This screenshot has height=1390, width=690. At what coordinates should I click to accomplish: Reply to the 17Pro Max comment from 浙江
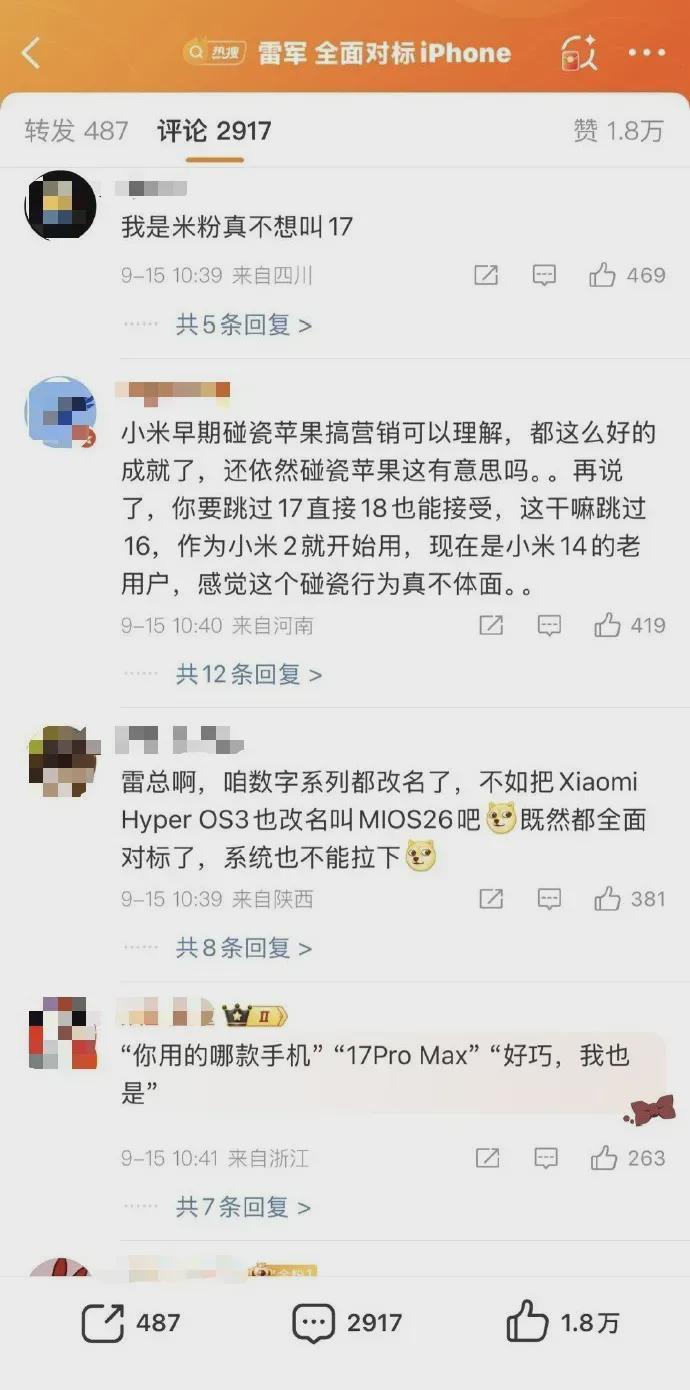pyautogui.click(x=546, y=1158)
